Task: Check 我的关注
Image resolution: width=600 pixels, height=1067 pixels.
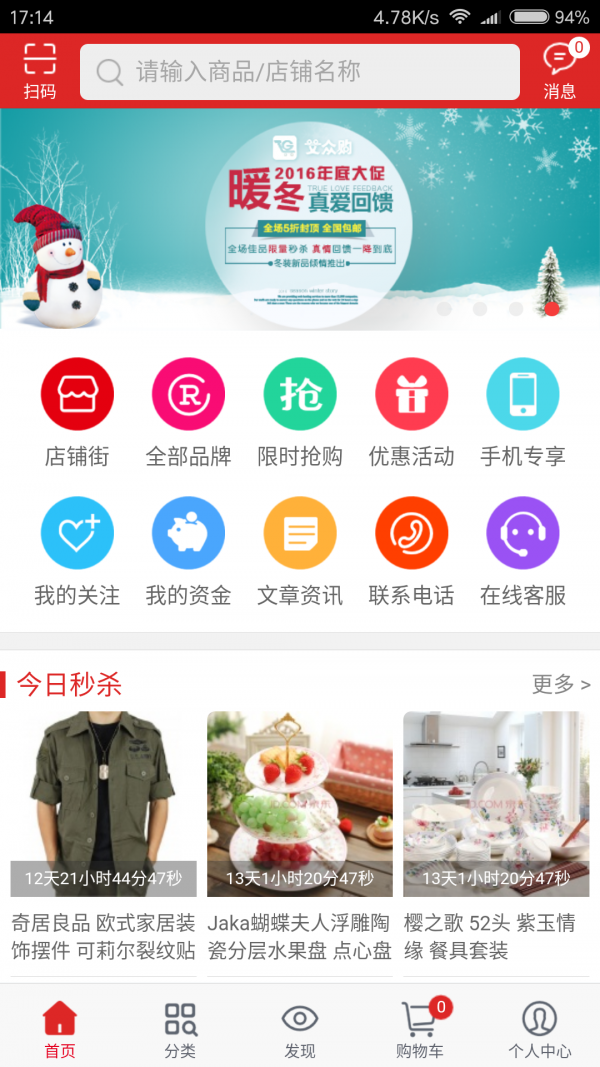Action: [x=77, y=552]
